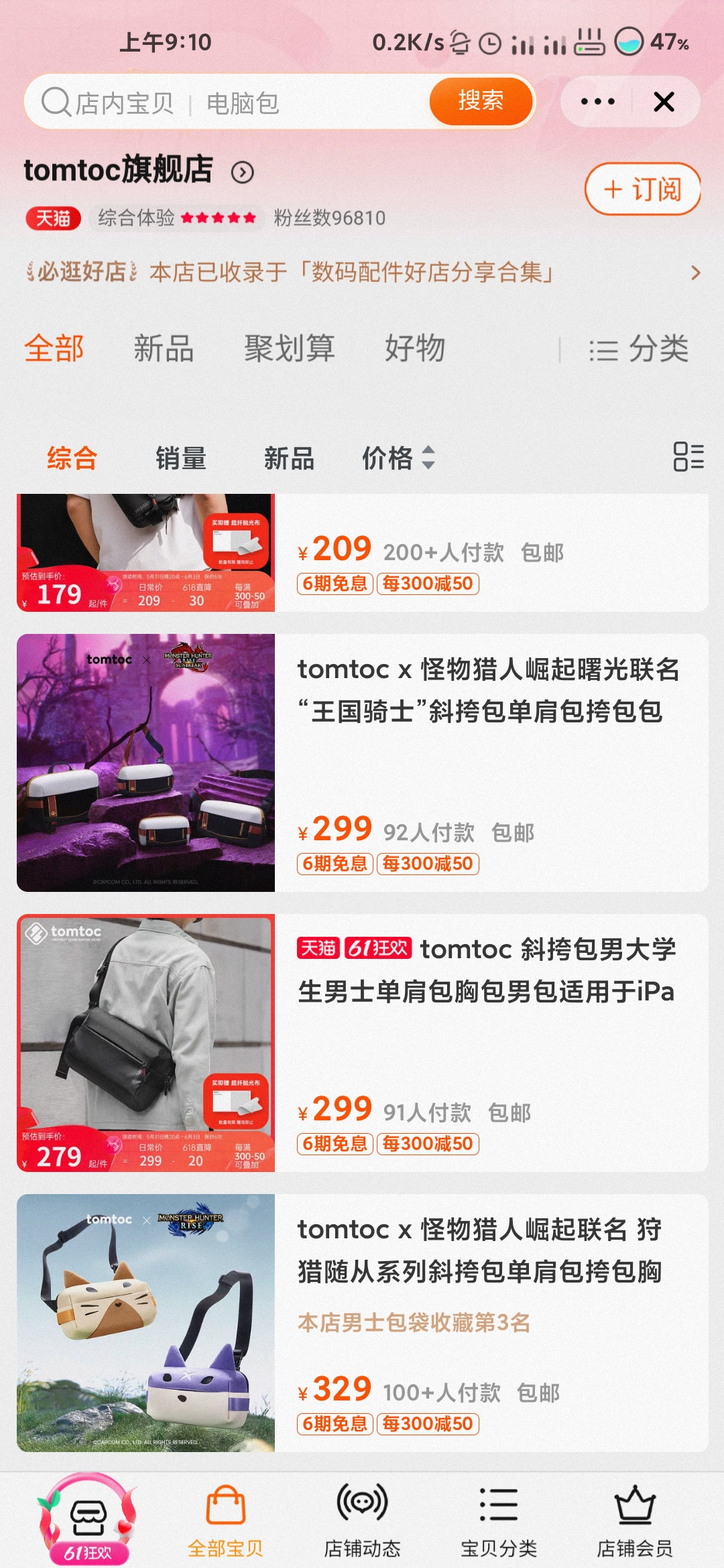
Task: Sort products by 销量
Action: click(180, 458)
